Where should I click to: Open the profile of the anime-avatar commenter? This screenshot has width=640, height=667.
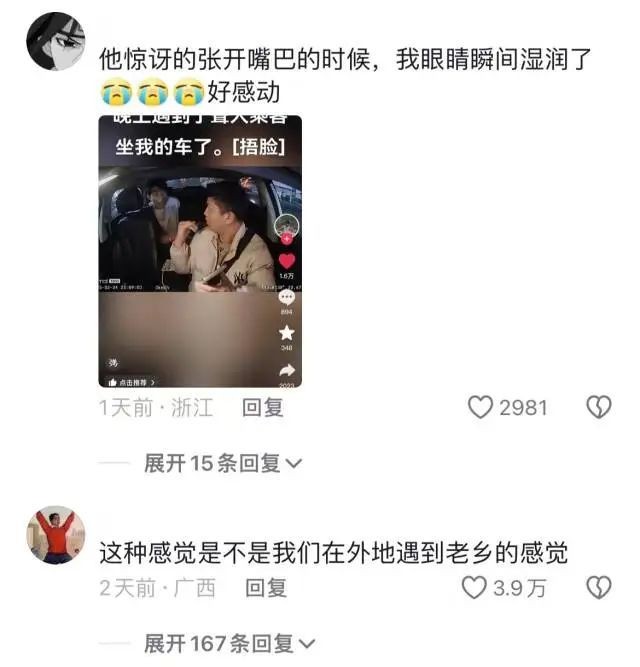[x=56, y=41]
